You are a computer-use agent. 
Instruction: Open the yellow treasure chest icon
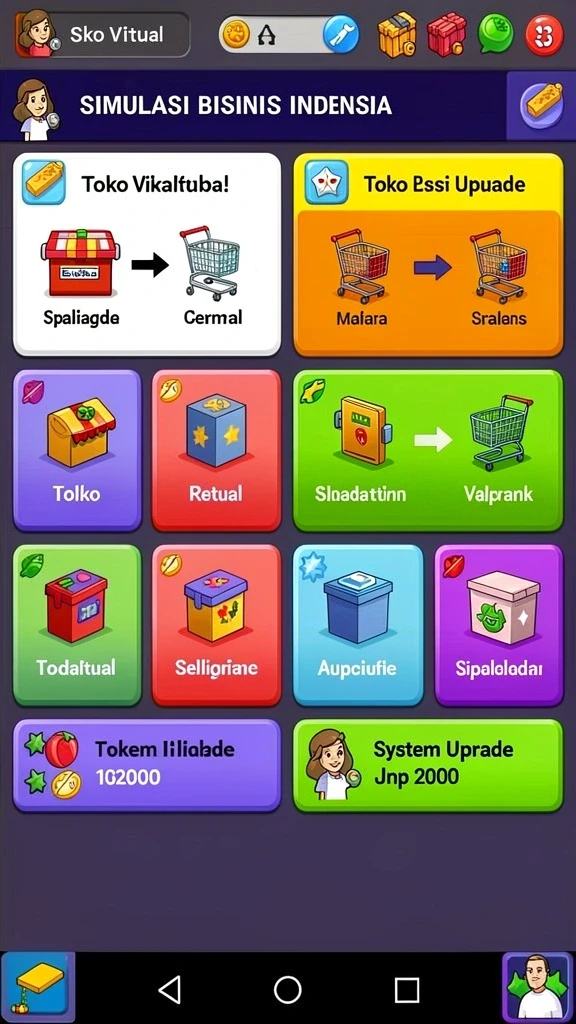point(397,34)
